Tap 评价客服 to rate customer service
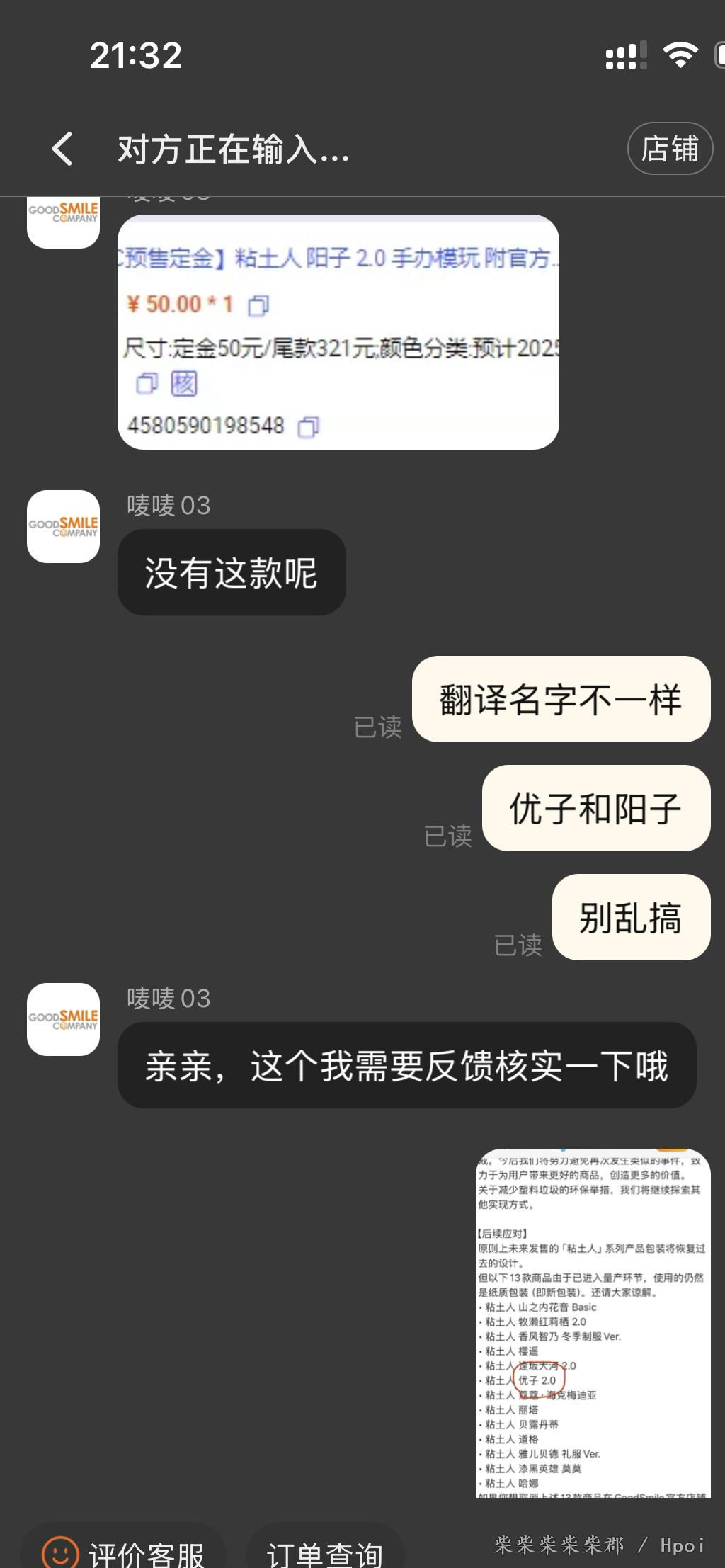 [124, 1552]
